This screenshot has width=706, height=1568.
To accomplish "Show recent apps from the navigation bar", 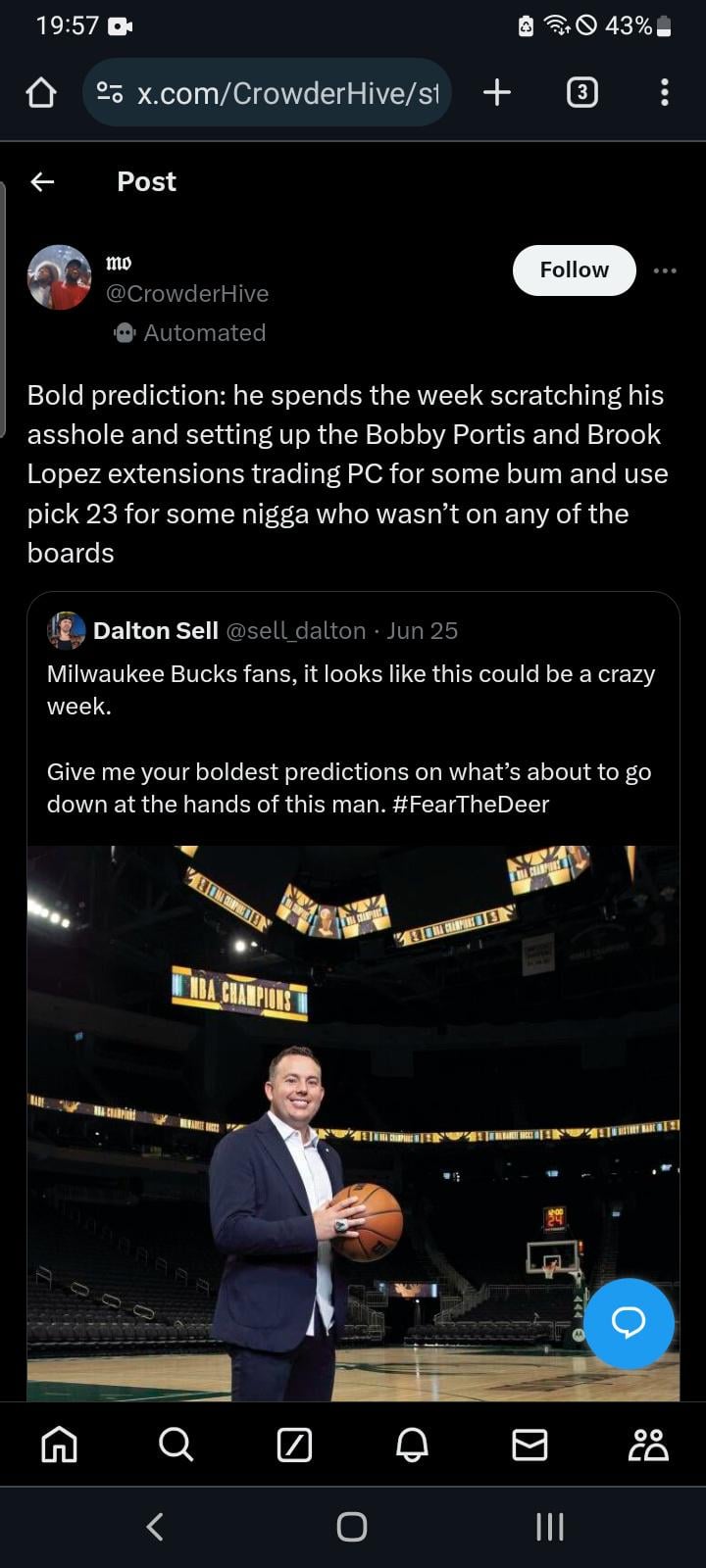I will click(x=549, y=1526).
